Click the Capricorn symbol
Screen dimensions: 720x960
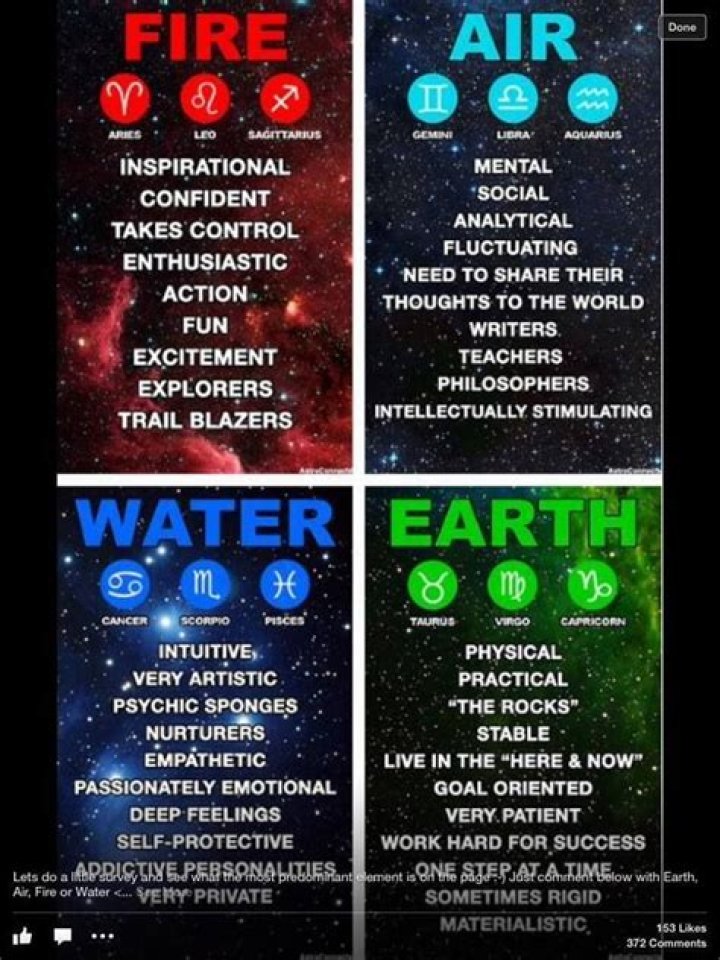(591, 587)
